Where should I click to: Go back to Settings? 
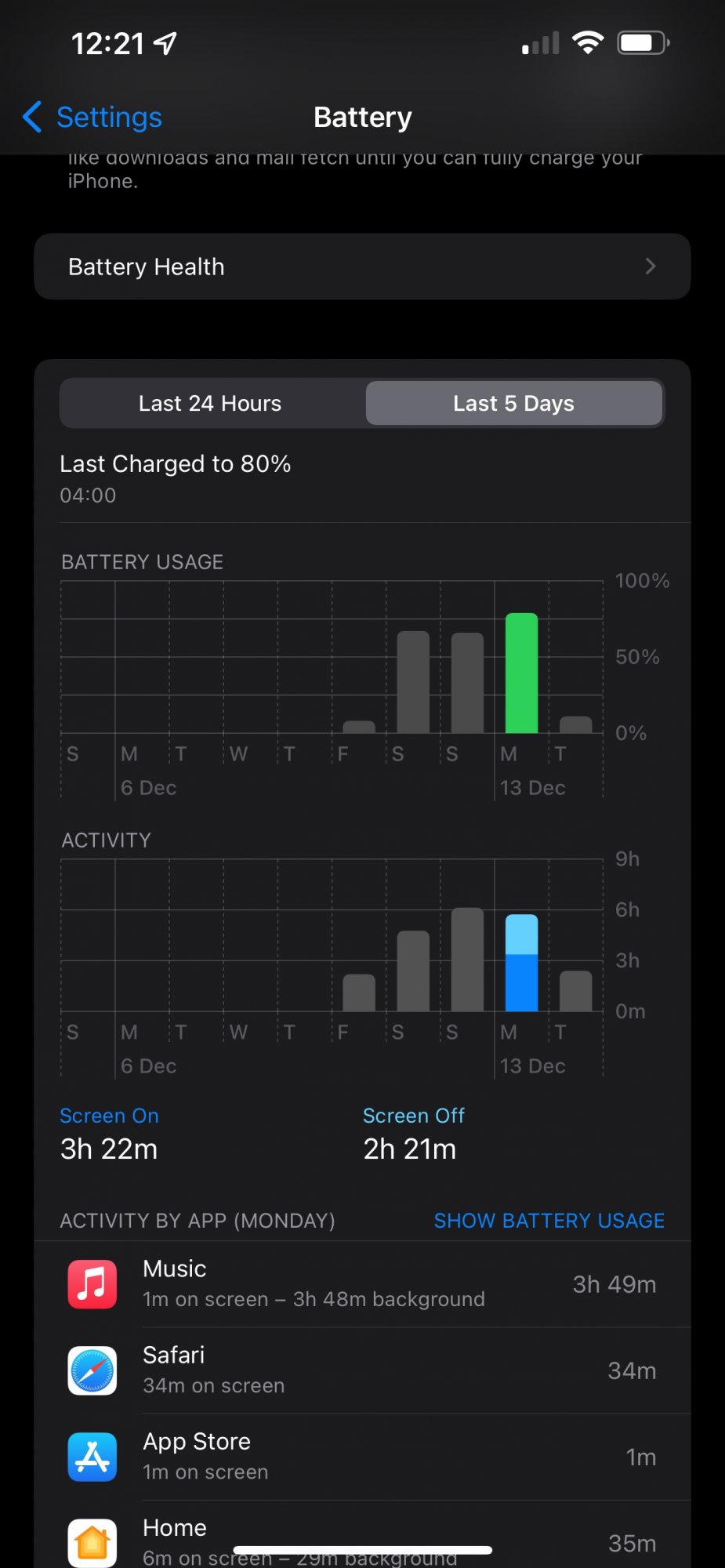tap(92, 118)
